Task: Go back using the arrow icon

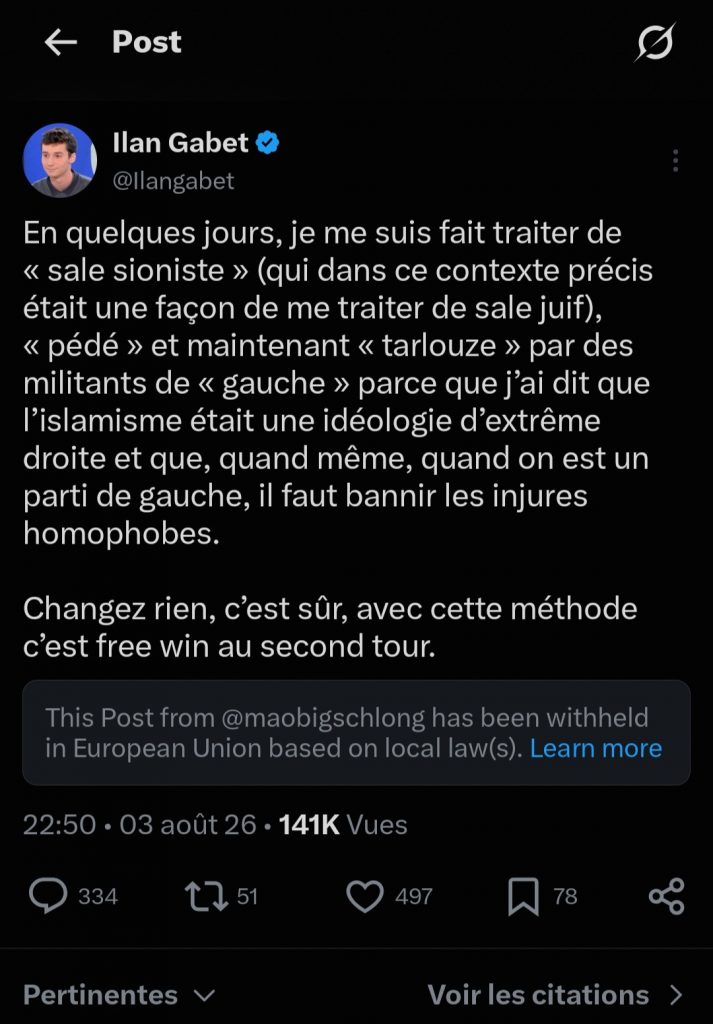Action: click(x=61, y=43)
